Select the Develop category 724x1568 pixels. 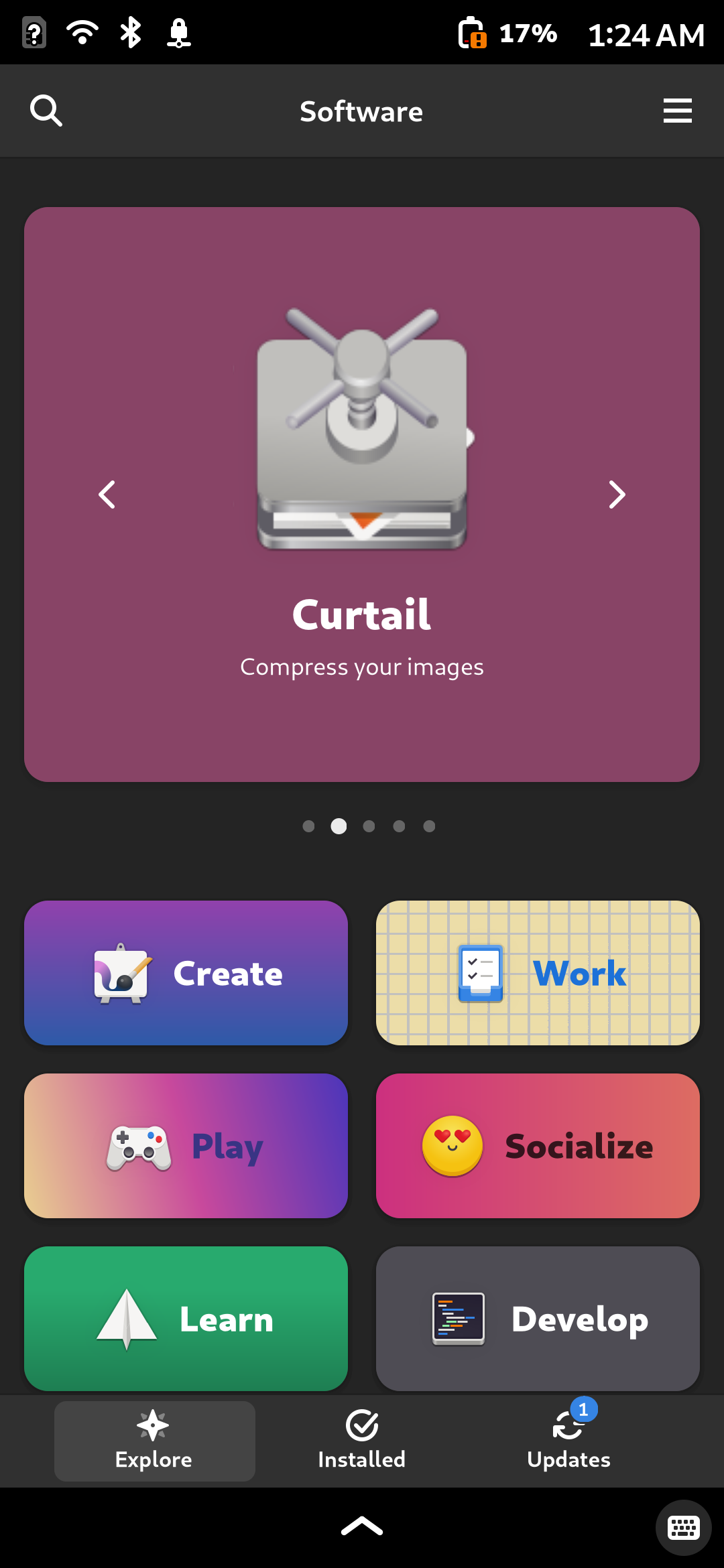(x=538, y=1319)
